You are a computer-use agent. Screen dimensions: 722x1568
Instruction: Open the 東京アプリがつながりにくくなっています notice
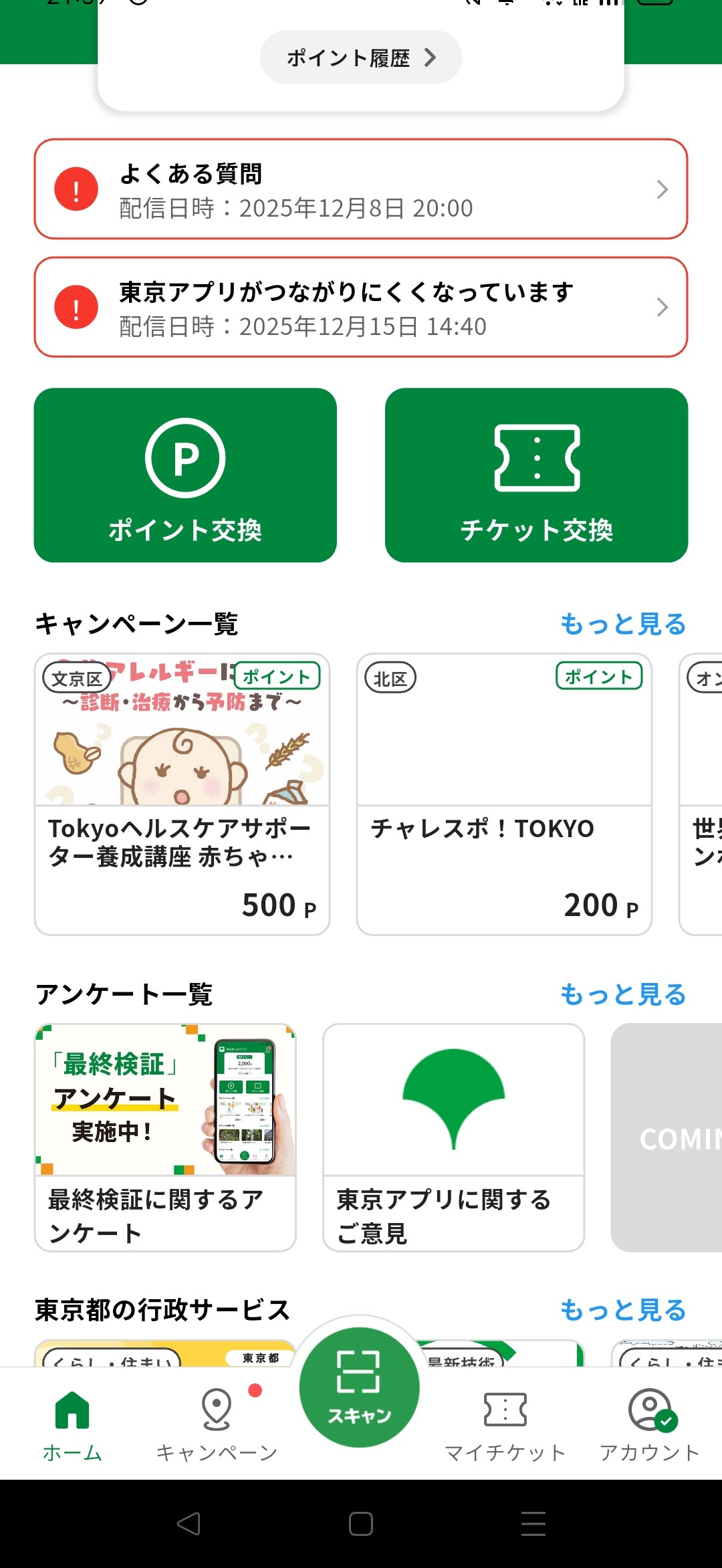point(360,308)
